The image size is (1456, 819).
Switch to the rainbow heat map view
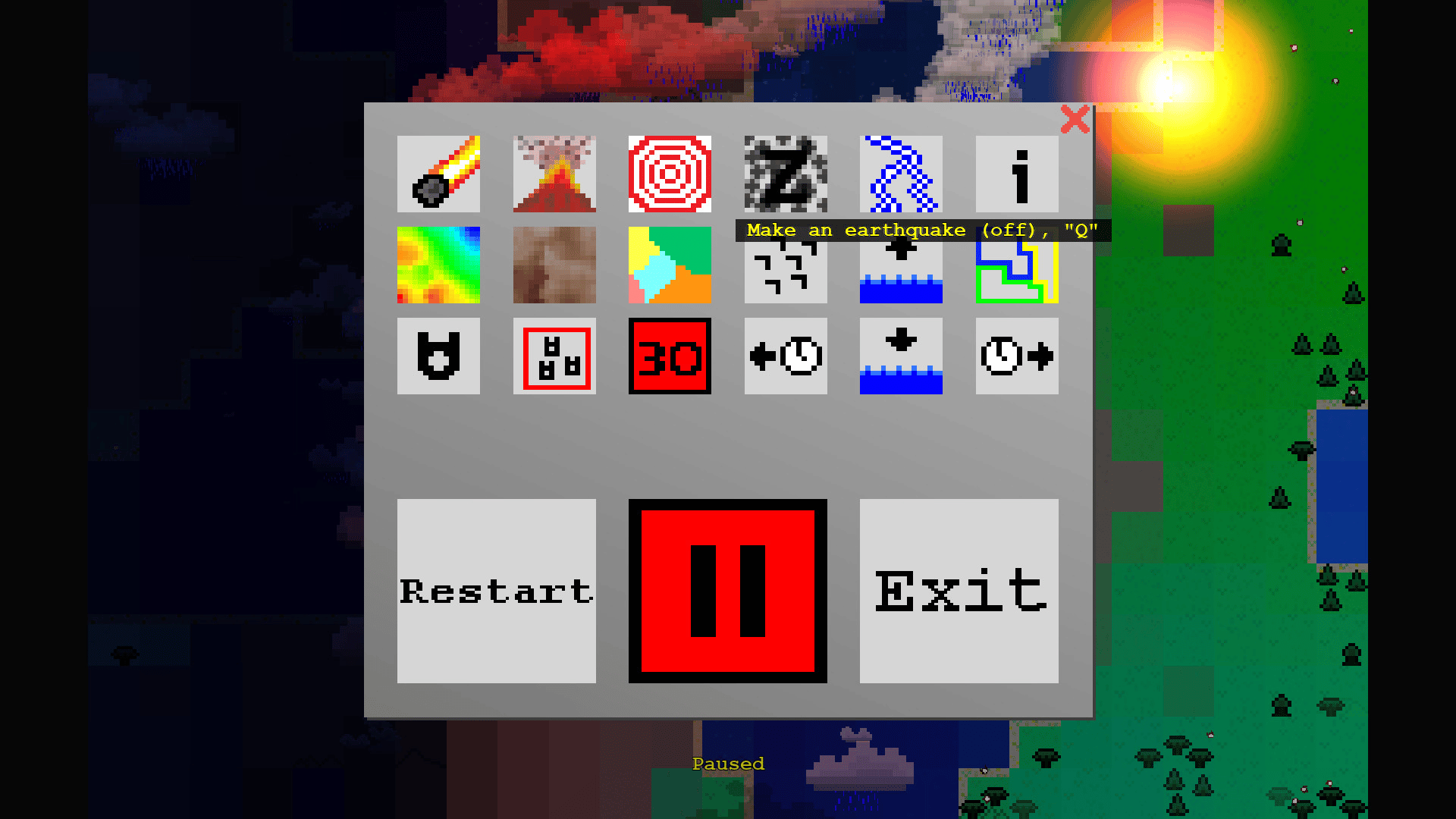438,265
